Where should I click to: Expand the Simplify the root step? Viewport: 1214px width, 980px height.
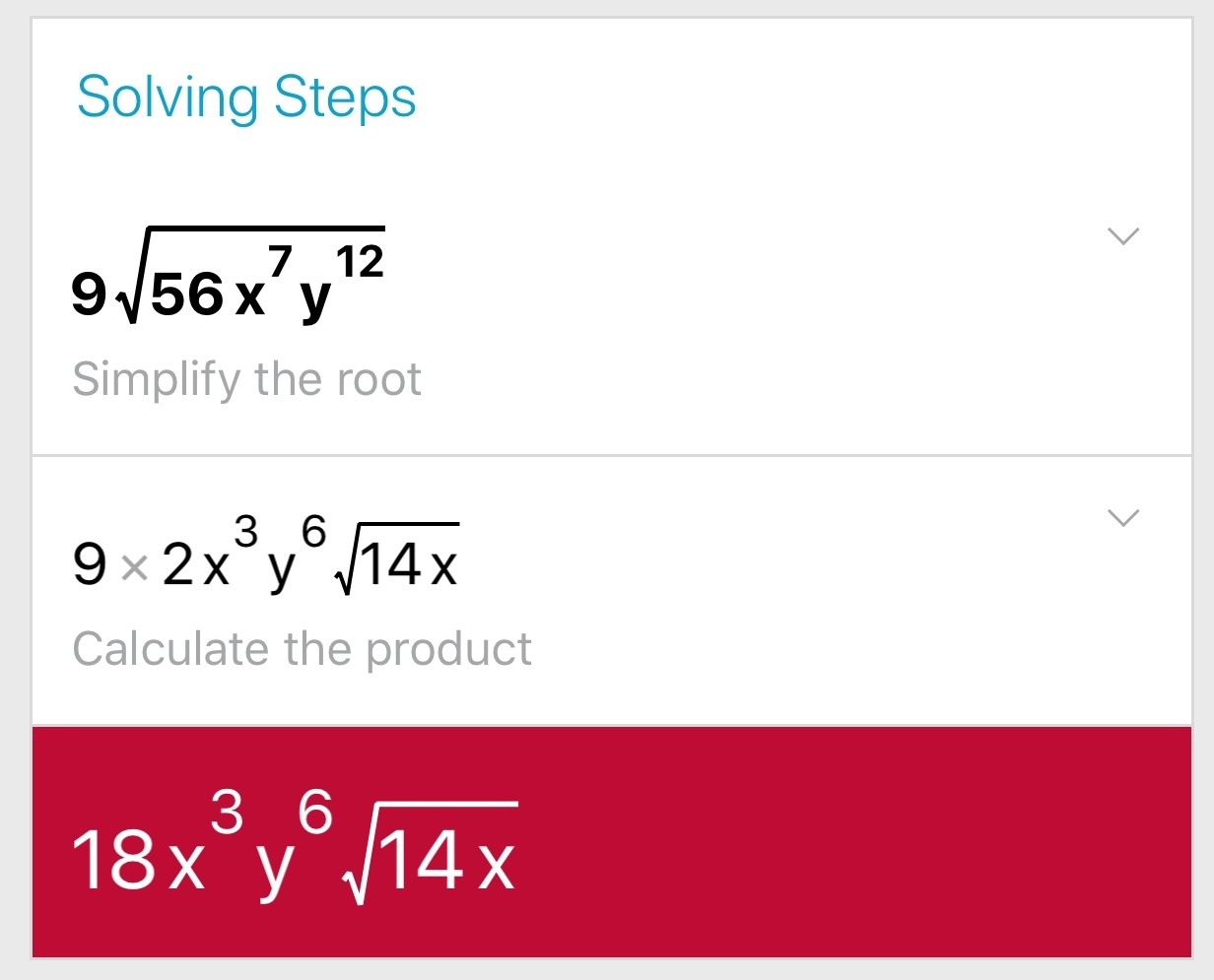1122,236
